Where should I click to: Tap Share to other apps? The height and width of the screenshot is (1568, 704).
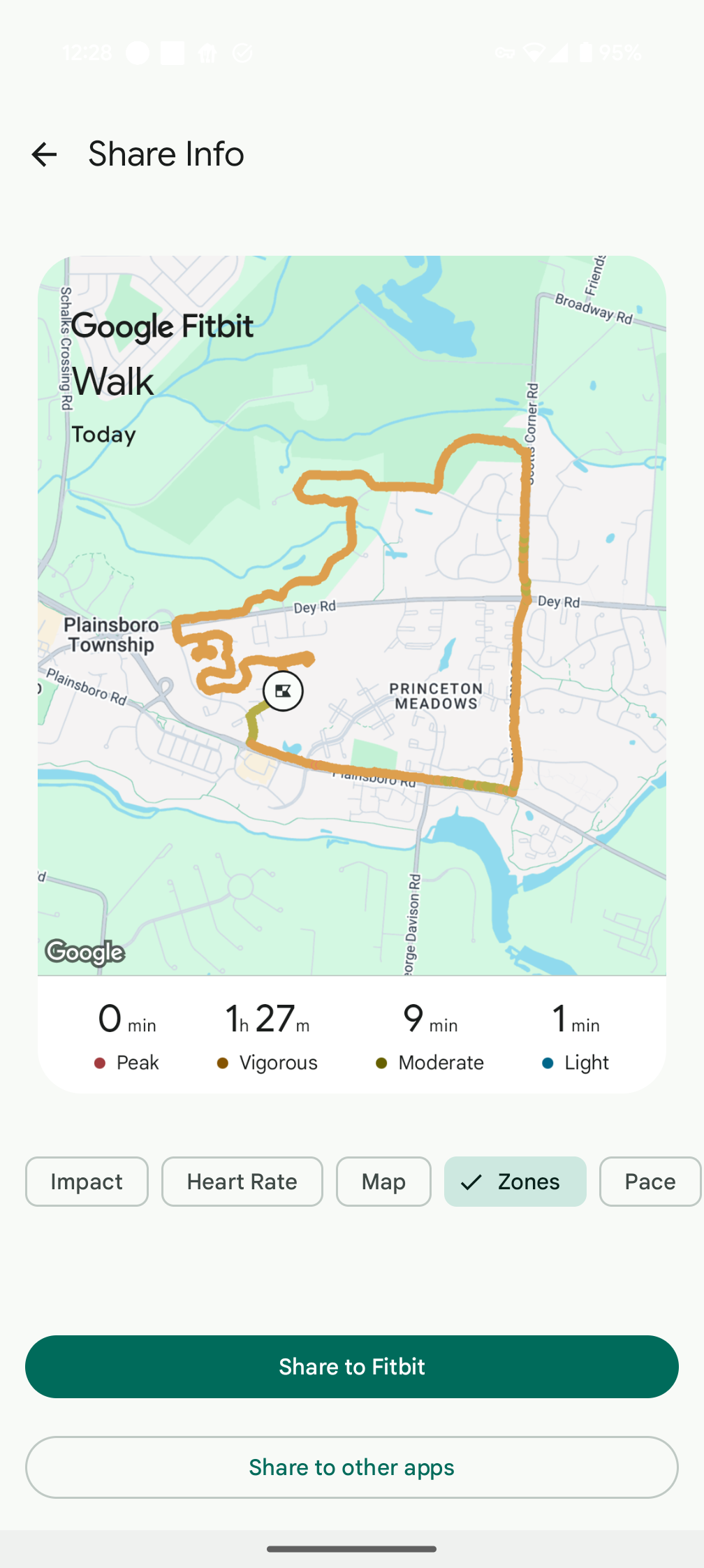(352, 1467)
